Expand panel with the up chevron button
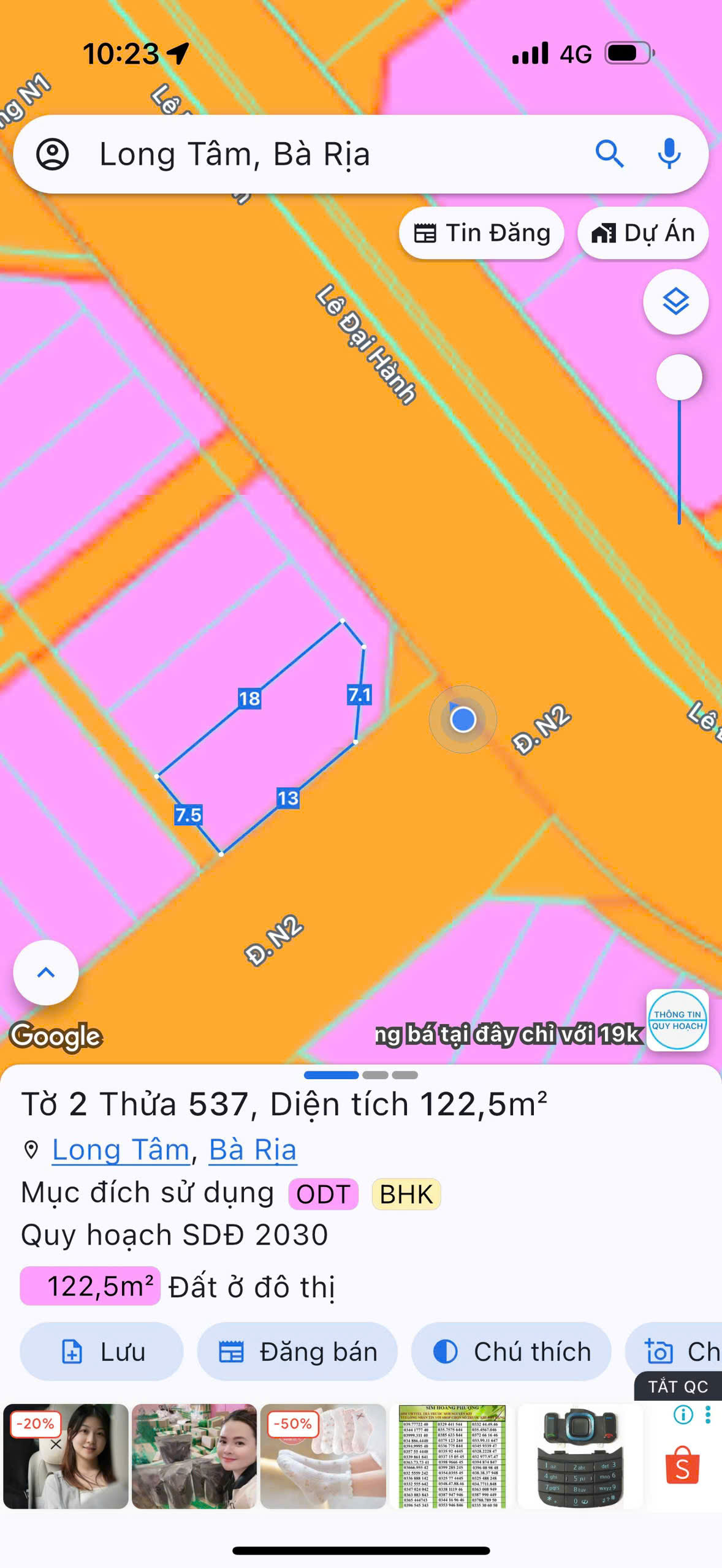722x1568 pixels. point(46,973)
